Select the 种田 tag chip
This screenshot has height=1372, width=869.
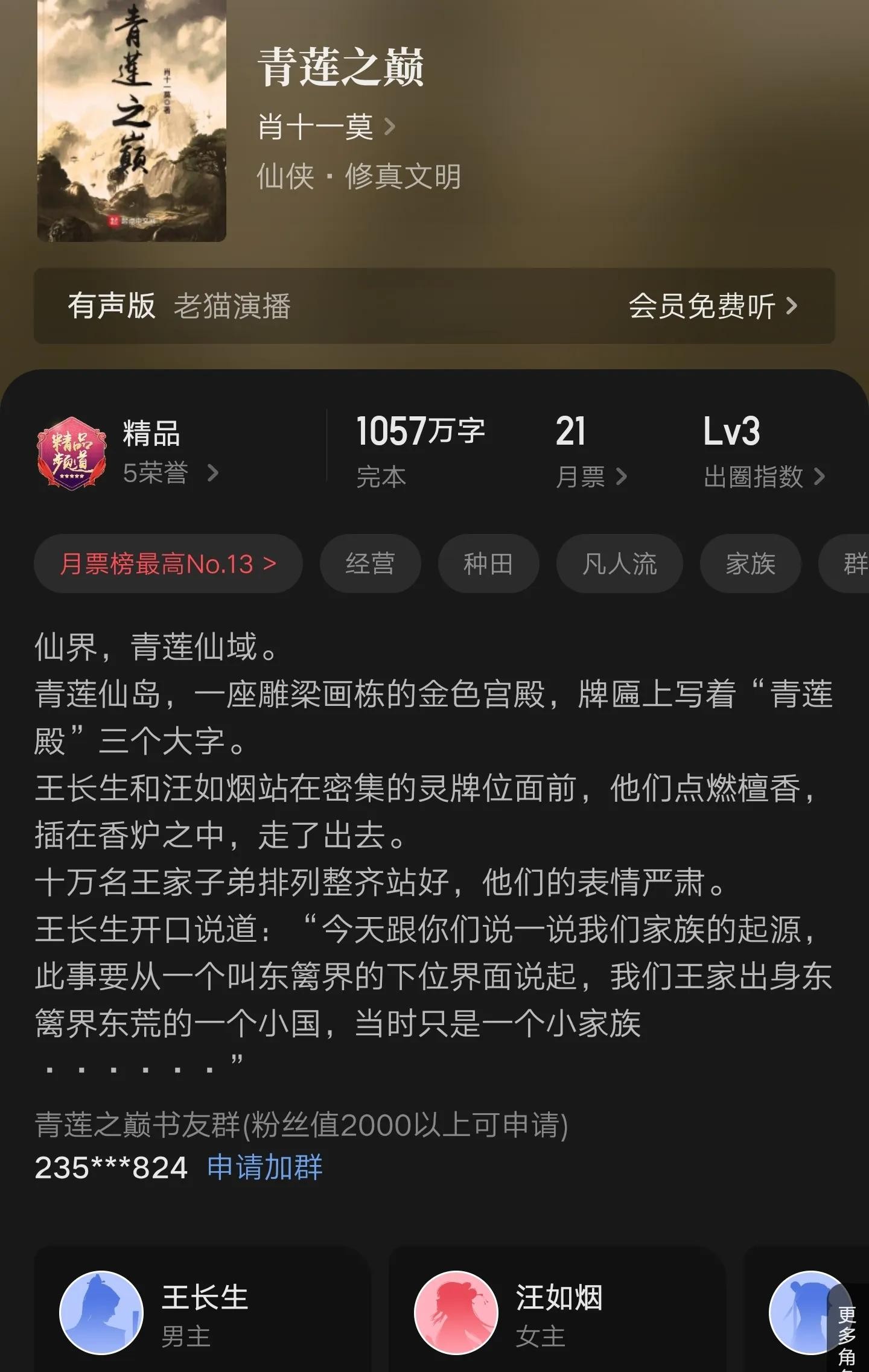tap(488, 564)
